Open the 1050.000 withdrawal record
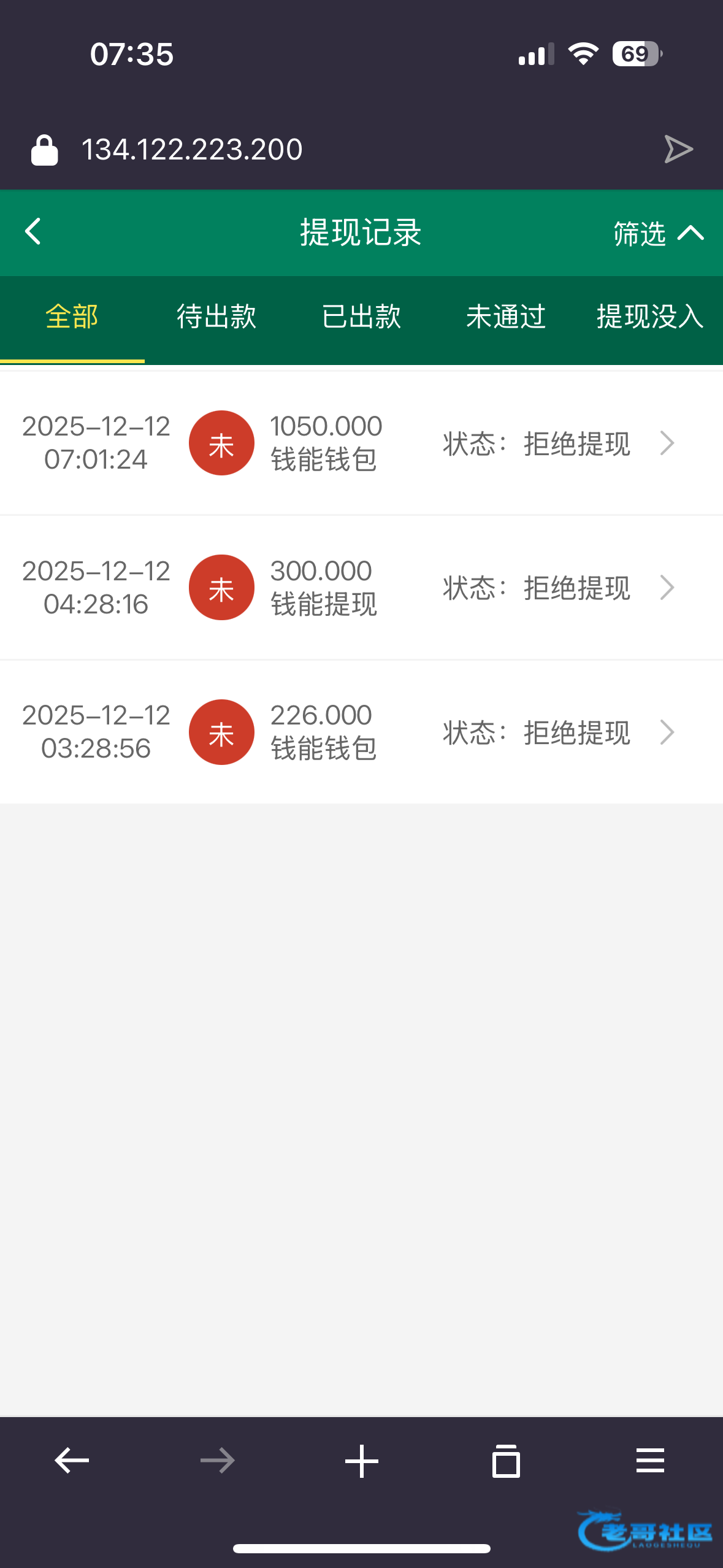This screenshot has height=1568, width=723. (361, 443)
